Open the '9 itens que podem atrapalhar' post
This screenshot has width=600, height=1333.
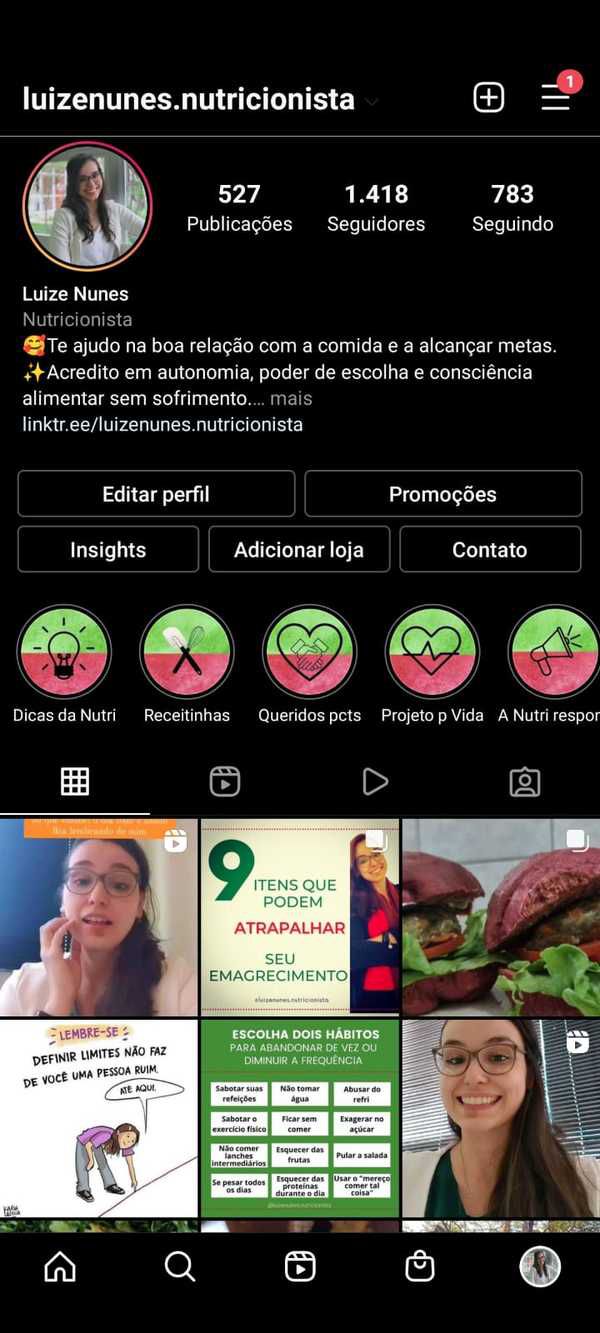pyautogui.click(x=300, y=917)
